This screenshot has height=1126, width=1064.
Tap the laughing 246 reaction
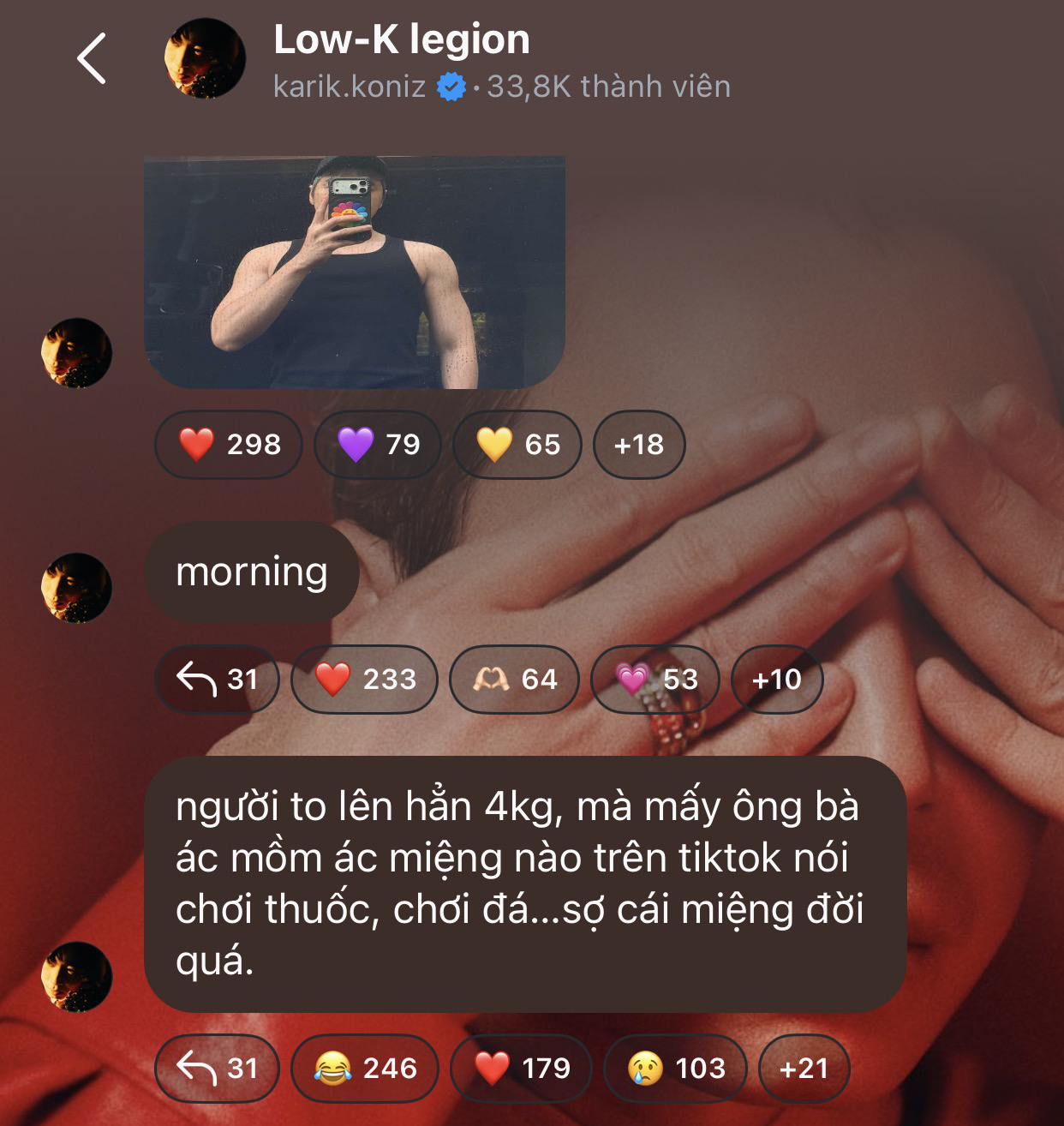click(364, 1069)
